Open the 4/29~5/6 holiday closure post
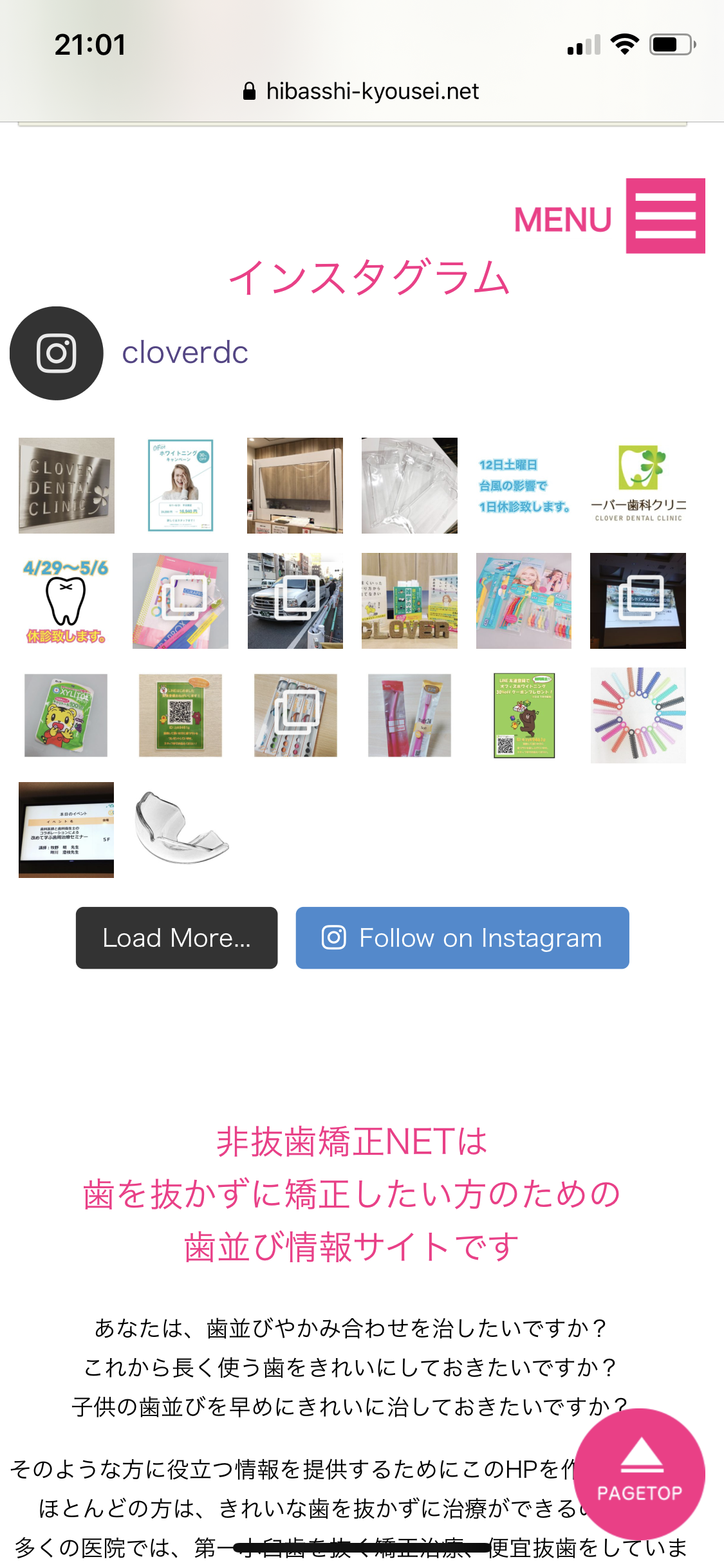724x1568 pixels. pyautogui.click(x=66, y=601)
